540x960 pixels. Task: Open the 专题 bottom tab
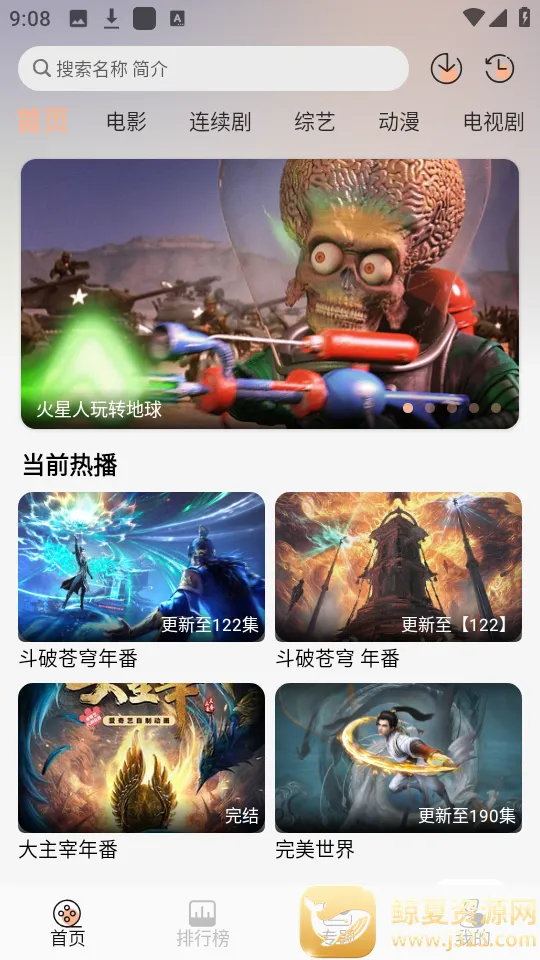pos(337,923)
